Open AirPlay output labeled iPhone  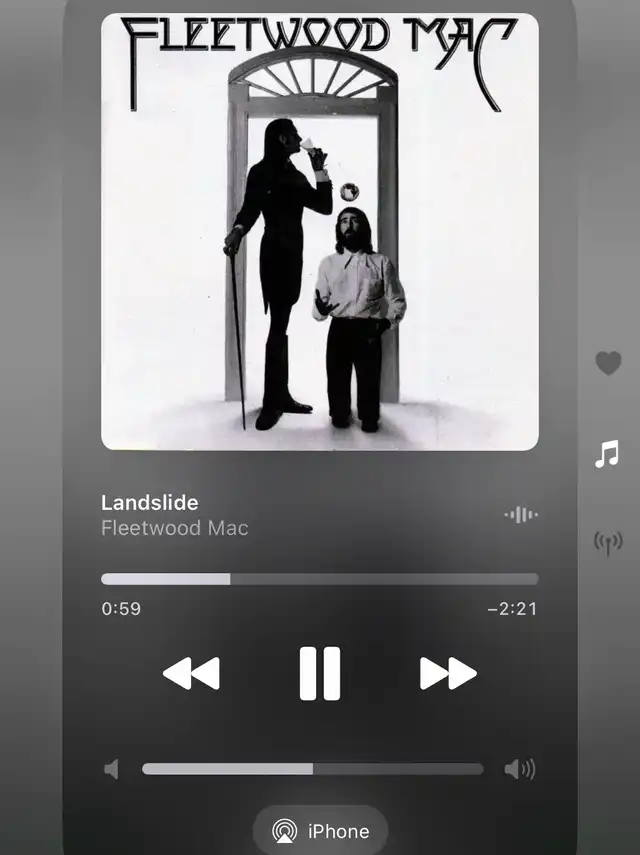pos(320,831)
